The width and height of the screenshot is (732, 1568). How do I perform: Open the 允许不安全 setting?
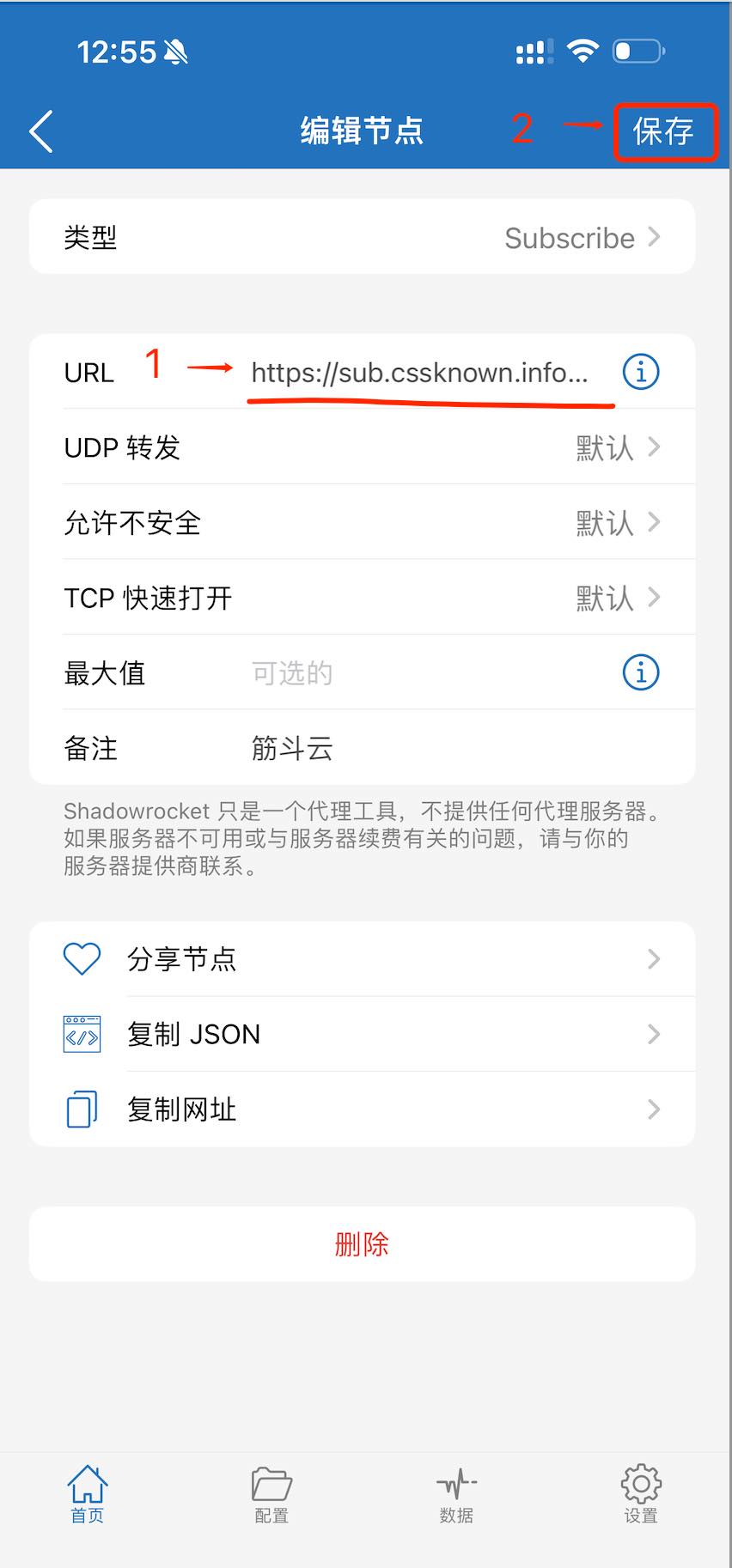click(362, 523)
